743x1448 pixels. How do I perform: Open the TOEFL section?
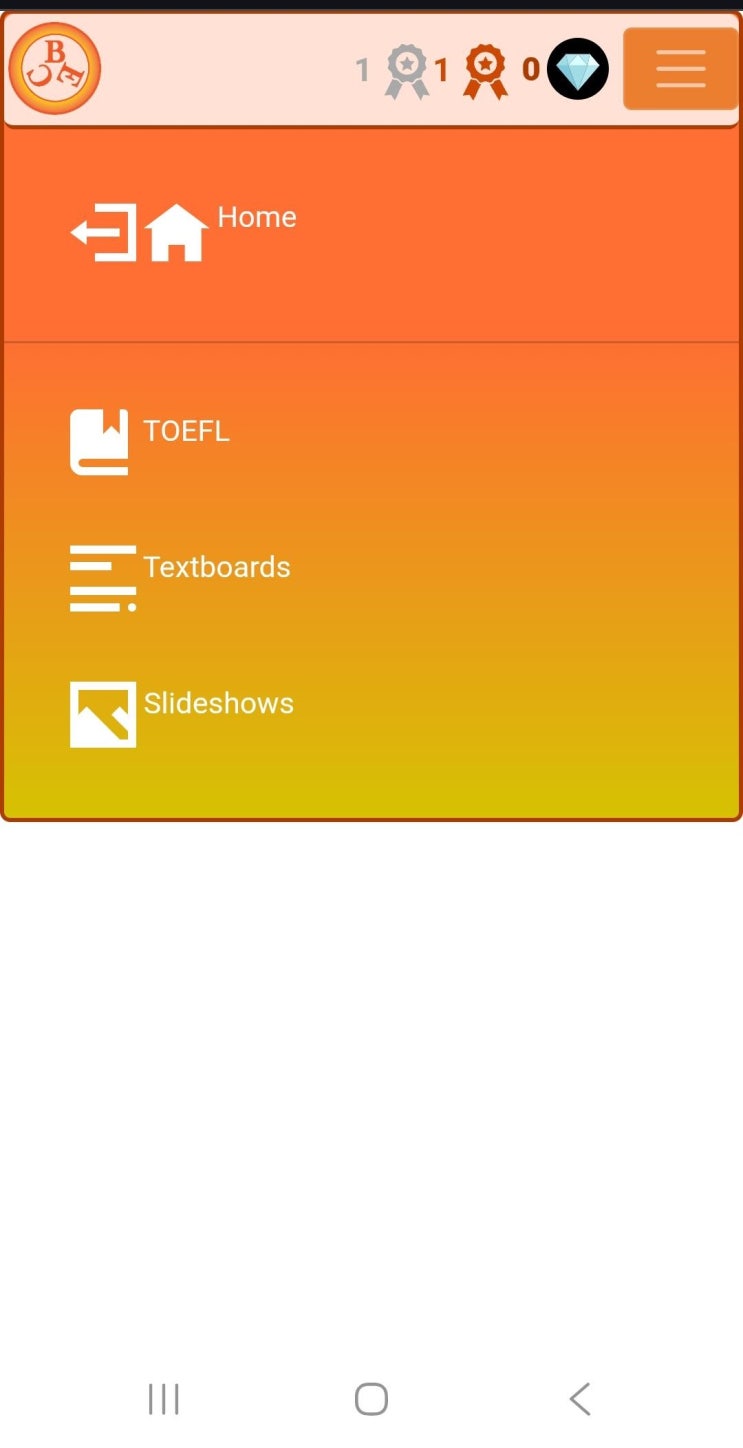186,431
